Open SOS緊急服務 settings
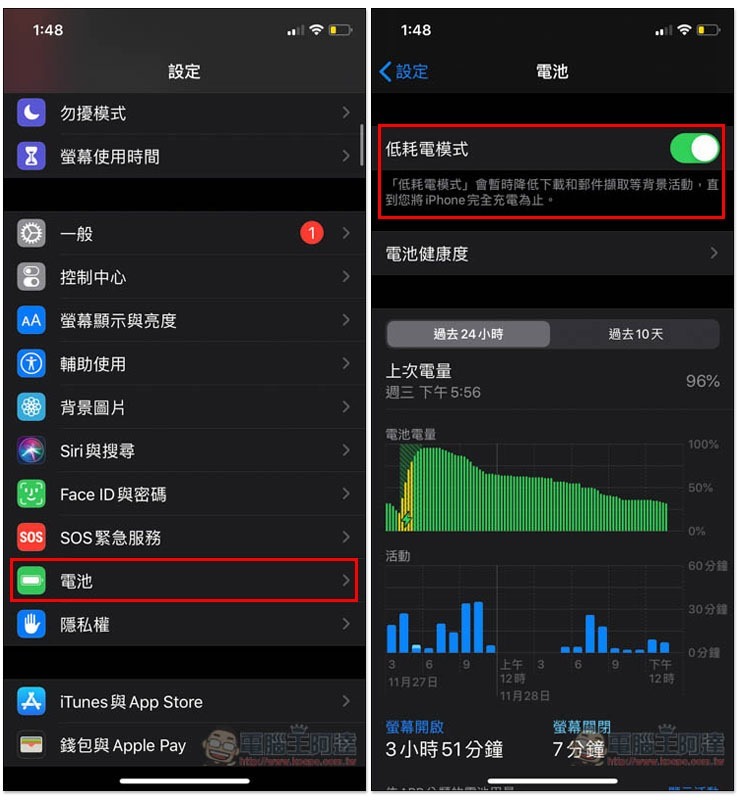The height and width of the screenshot is (800, 738). coord(184,538)
